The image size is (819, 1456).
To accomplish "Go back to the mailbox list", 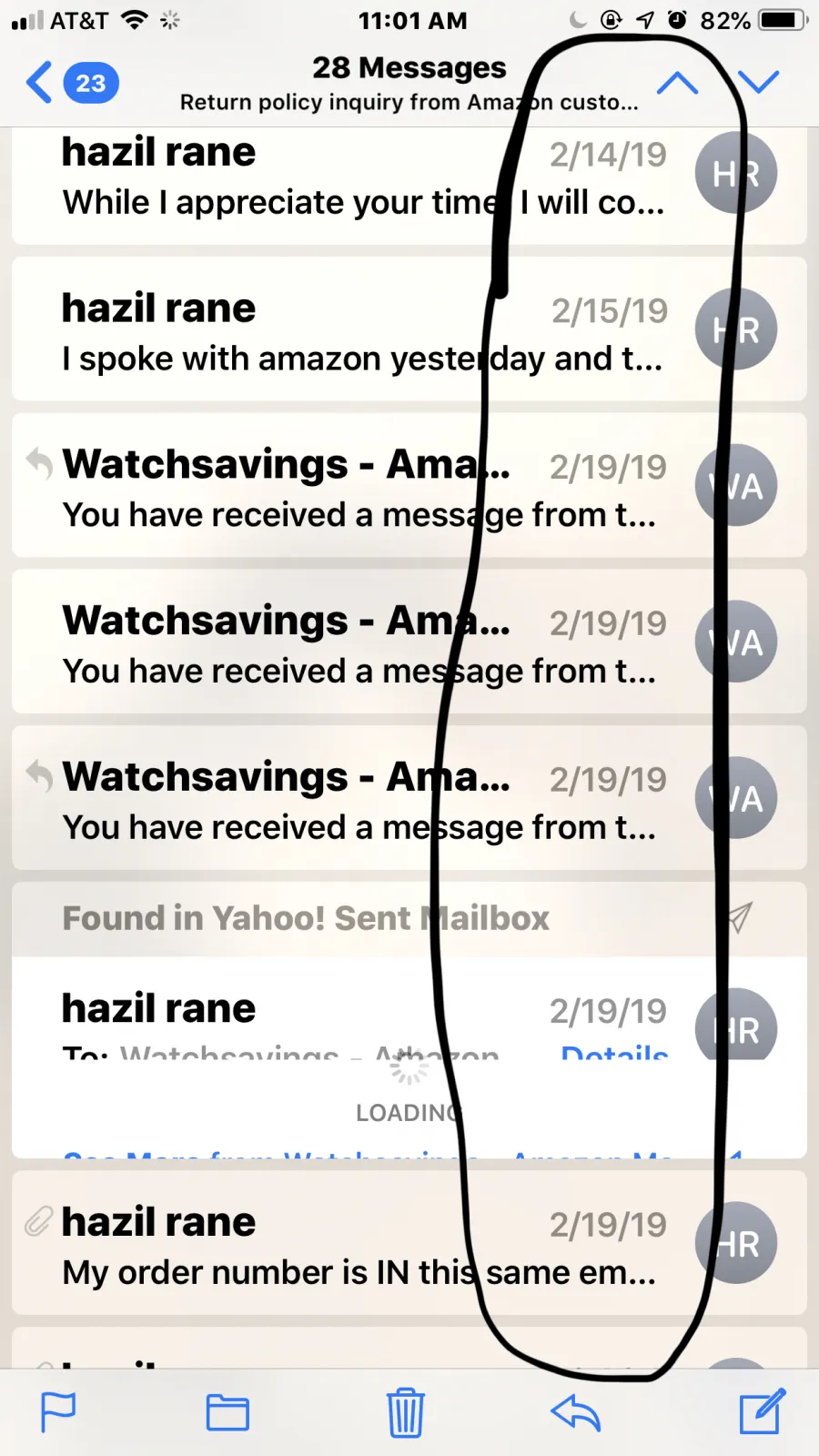I will click(x=71, y=83).
